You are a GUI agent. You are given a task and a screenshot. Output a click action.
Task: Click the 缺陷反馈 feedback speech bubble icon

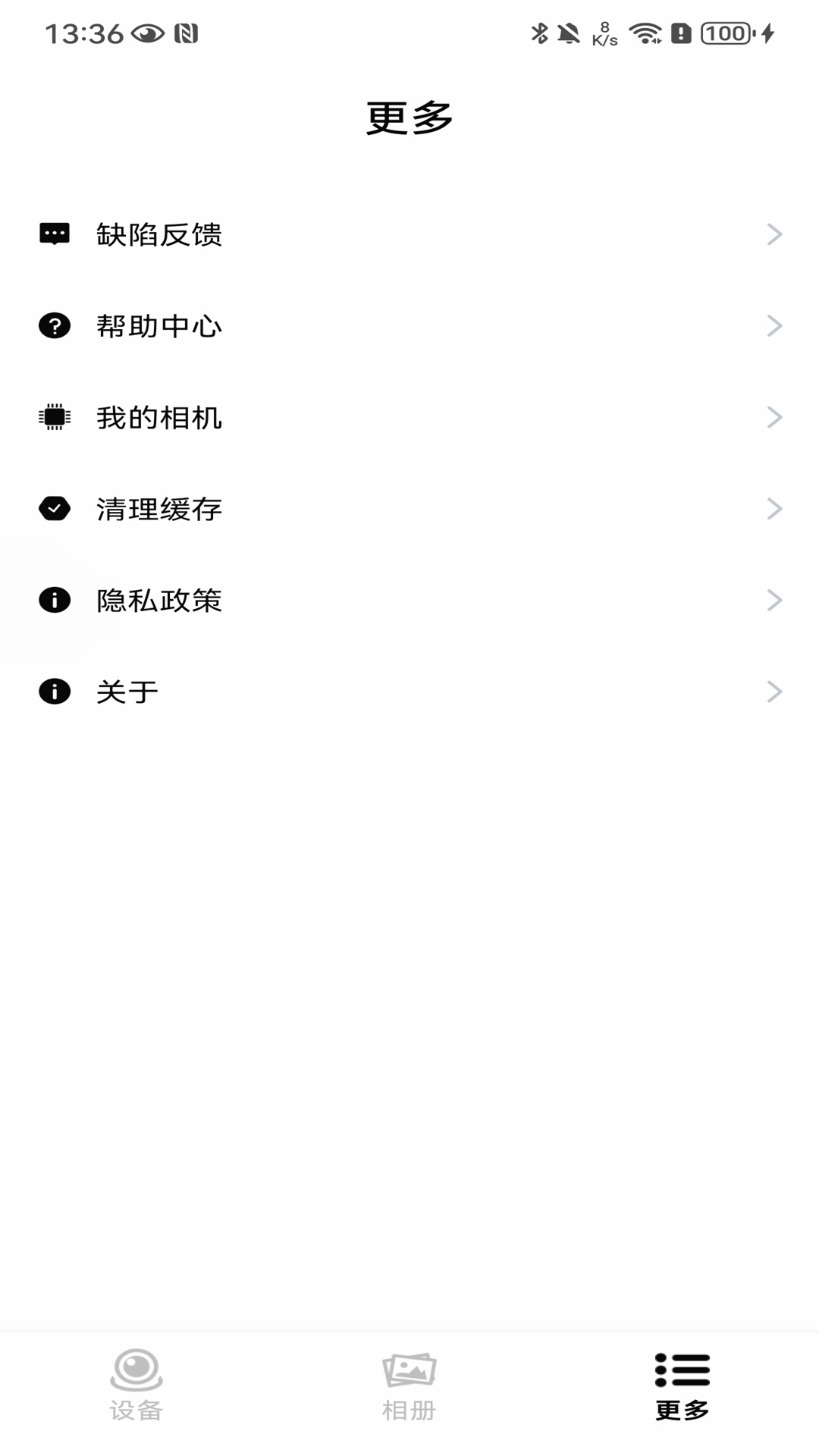coord(54,234)
